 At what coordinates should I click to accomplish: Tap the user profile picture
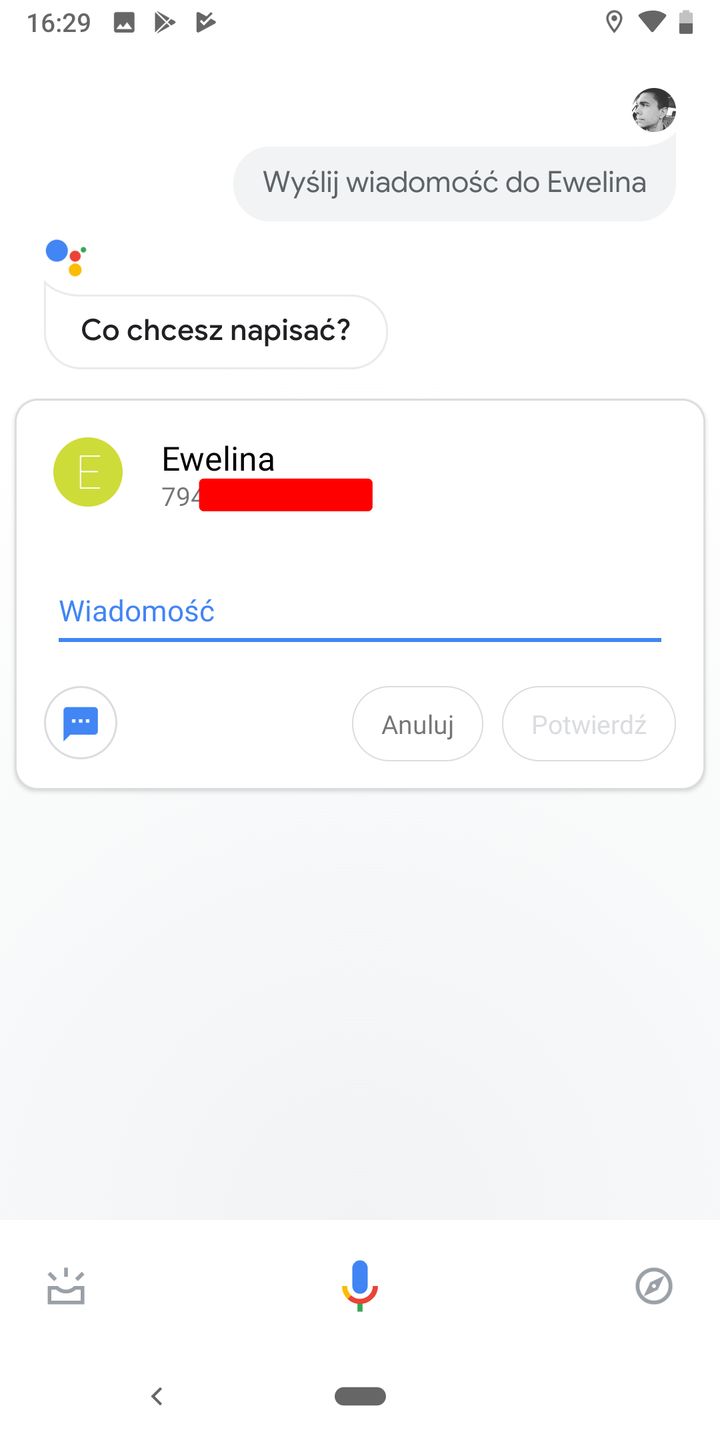point(653,110)
